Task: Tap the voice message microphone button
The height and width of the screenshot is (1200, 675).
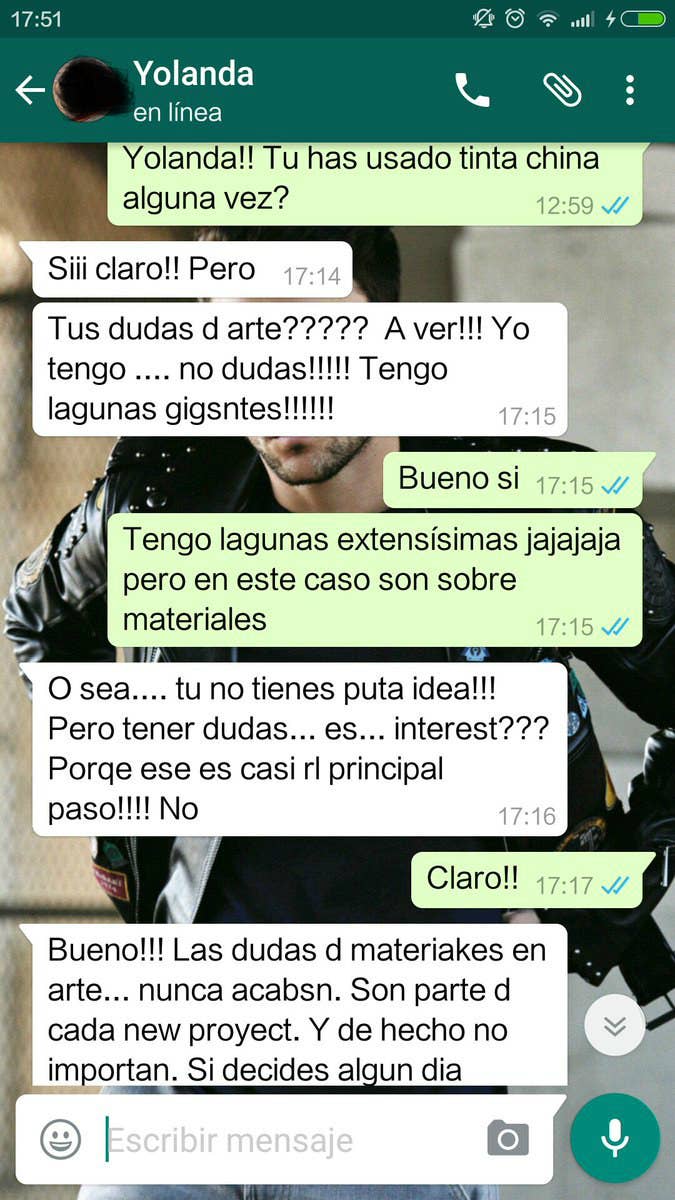Action: pyautogui.click(x=615, y=1138)
